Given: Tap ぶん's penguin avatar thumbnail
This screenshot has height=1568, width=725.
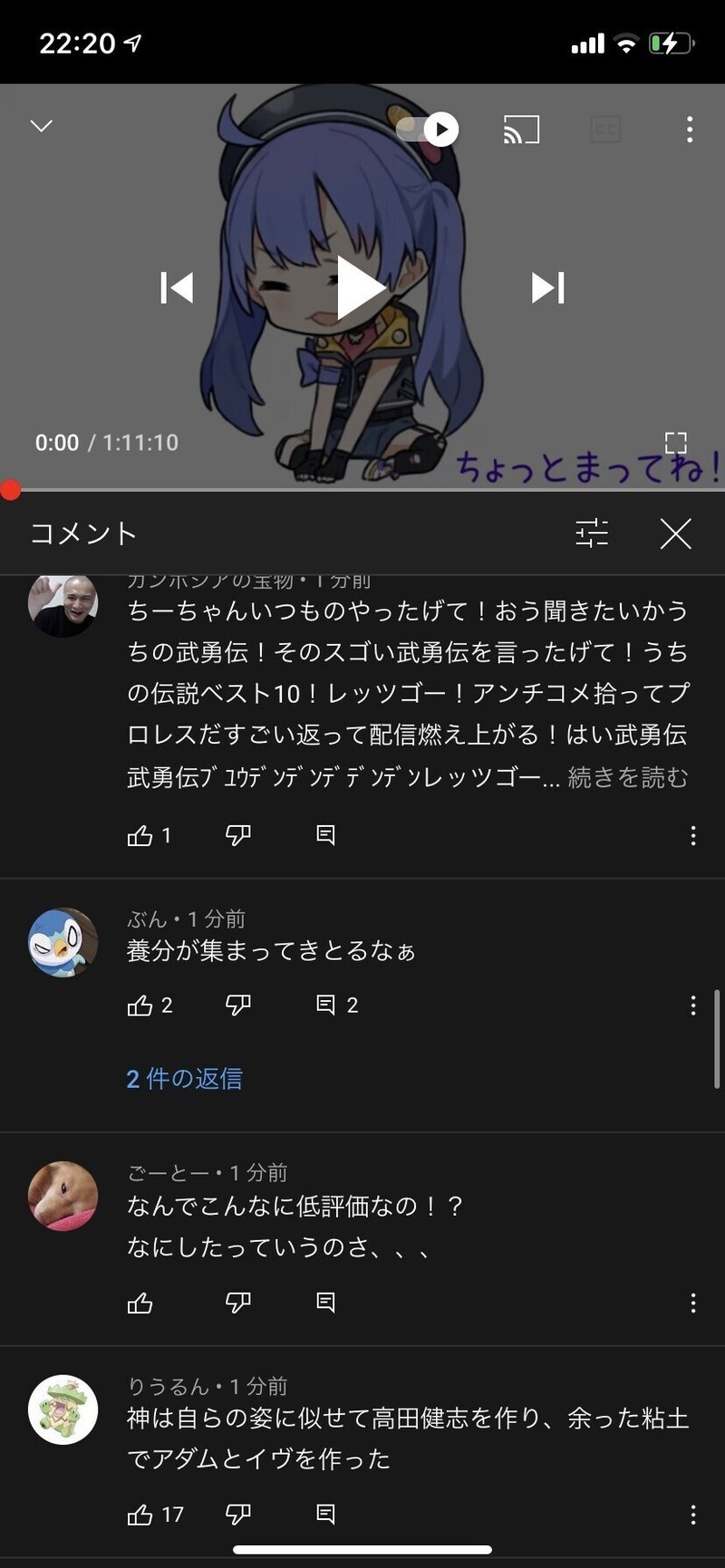Looking at the screenshot, I should pos(63,942).
